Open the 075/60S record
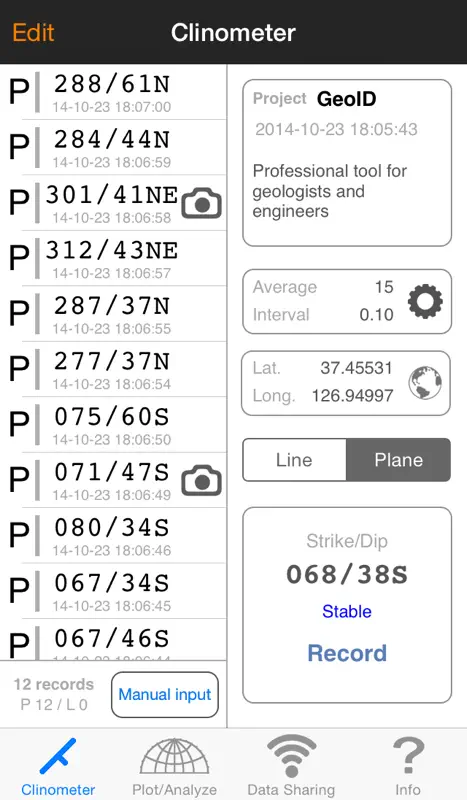The height and width of the screenshot is (800, 467). [x=113, y=425]
